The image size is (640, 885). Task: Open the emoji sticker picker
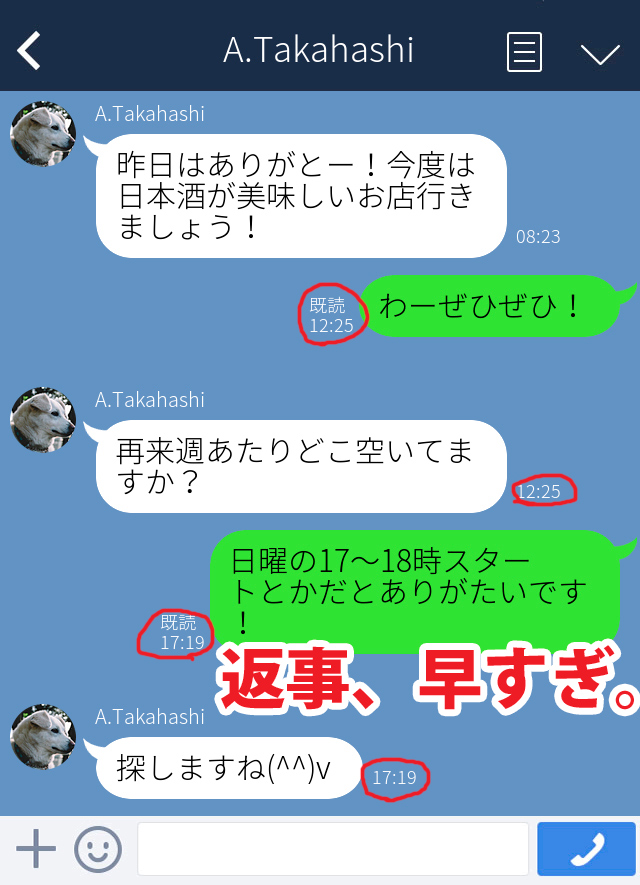coord(97,849)
